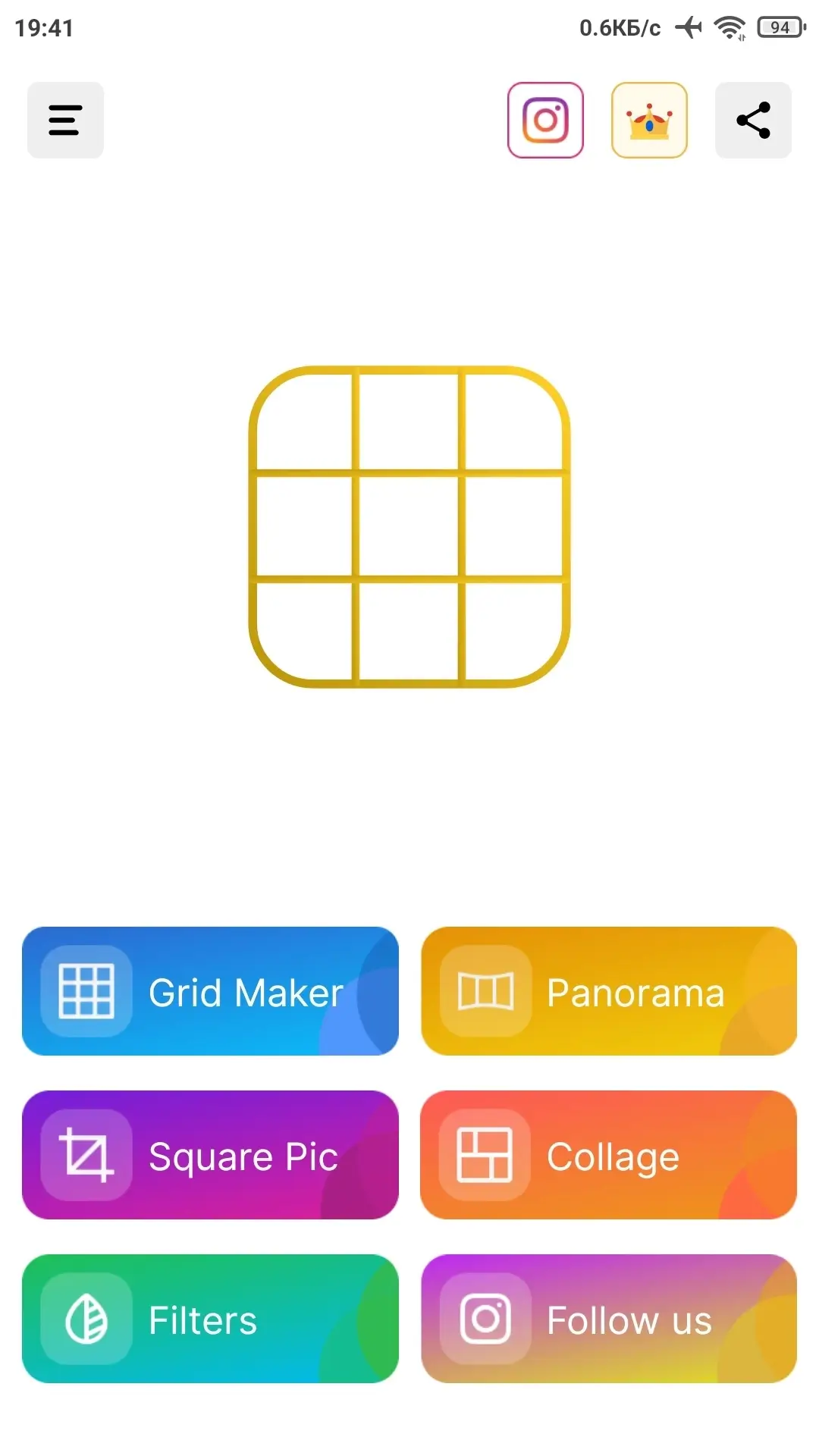Start a Collage
Screen dimensions: 819x1456
click(609, 1155)
